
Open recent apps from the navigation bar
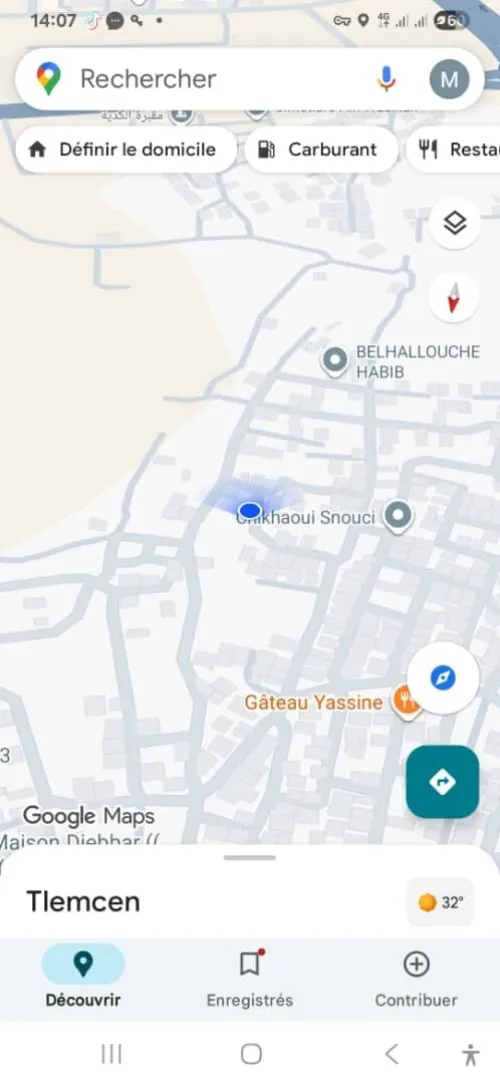[111, 1054]
